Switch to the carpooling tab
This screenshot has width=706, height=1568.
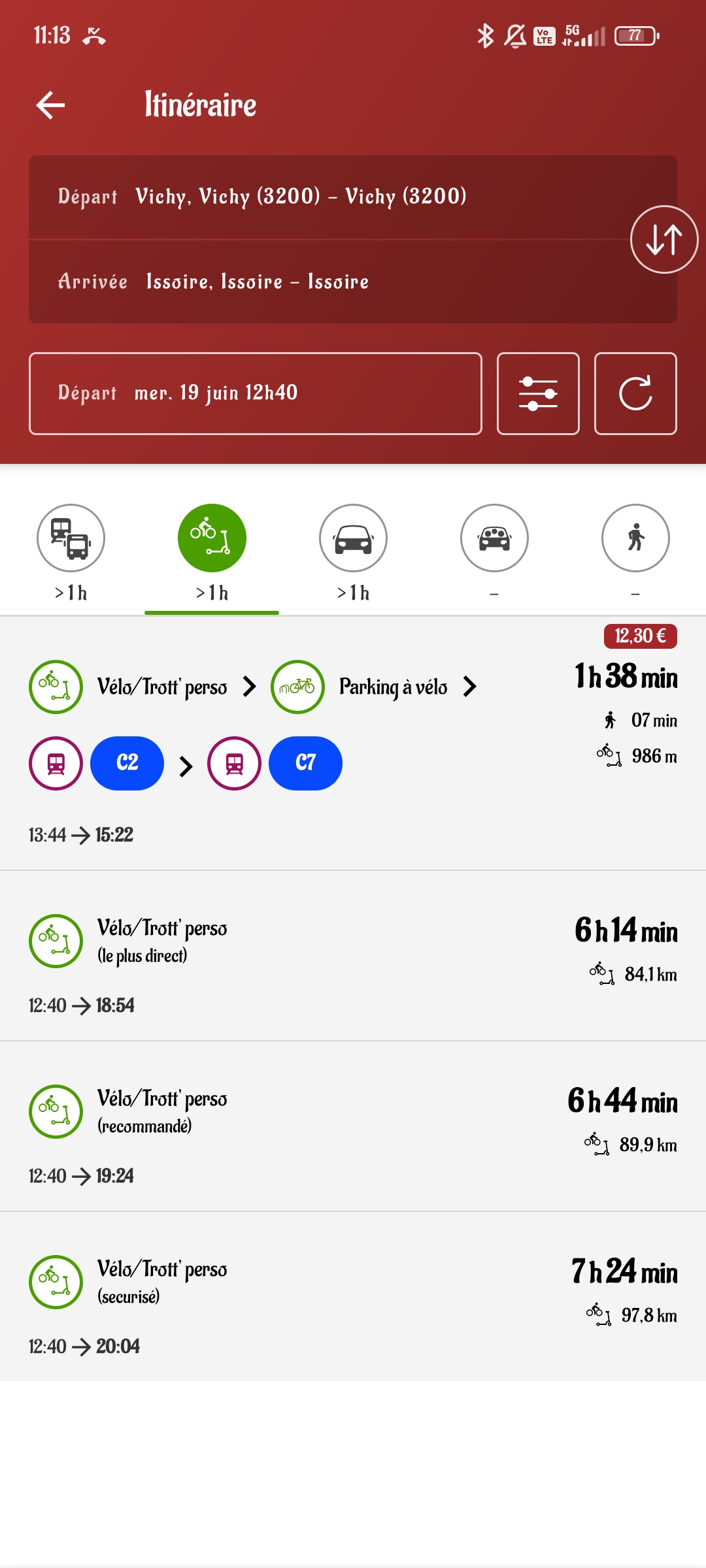494,538
